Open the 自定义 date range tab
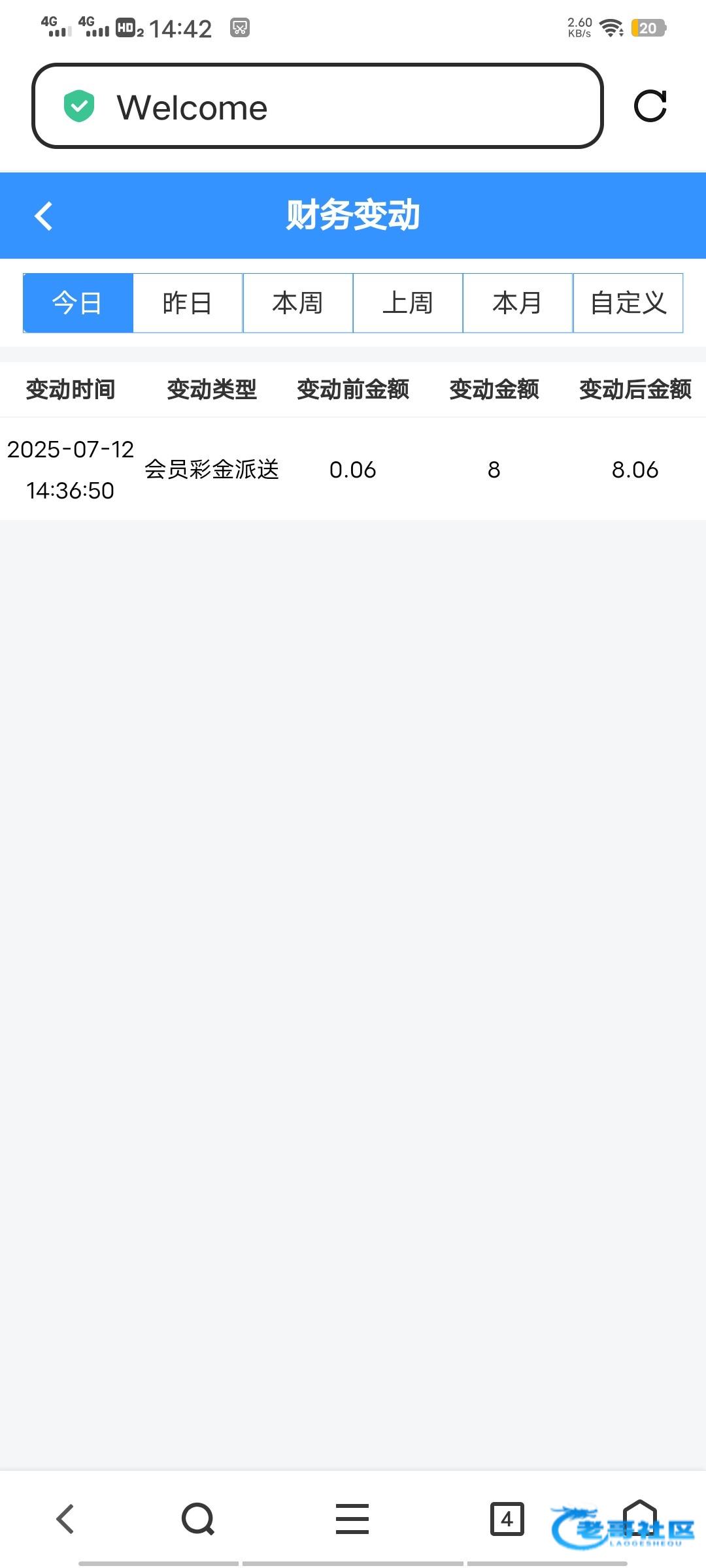Viewport: 706px width, 1568px height. [x=628, y=303]
